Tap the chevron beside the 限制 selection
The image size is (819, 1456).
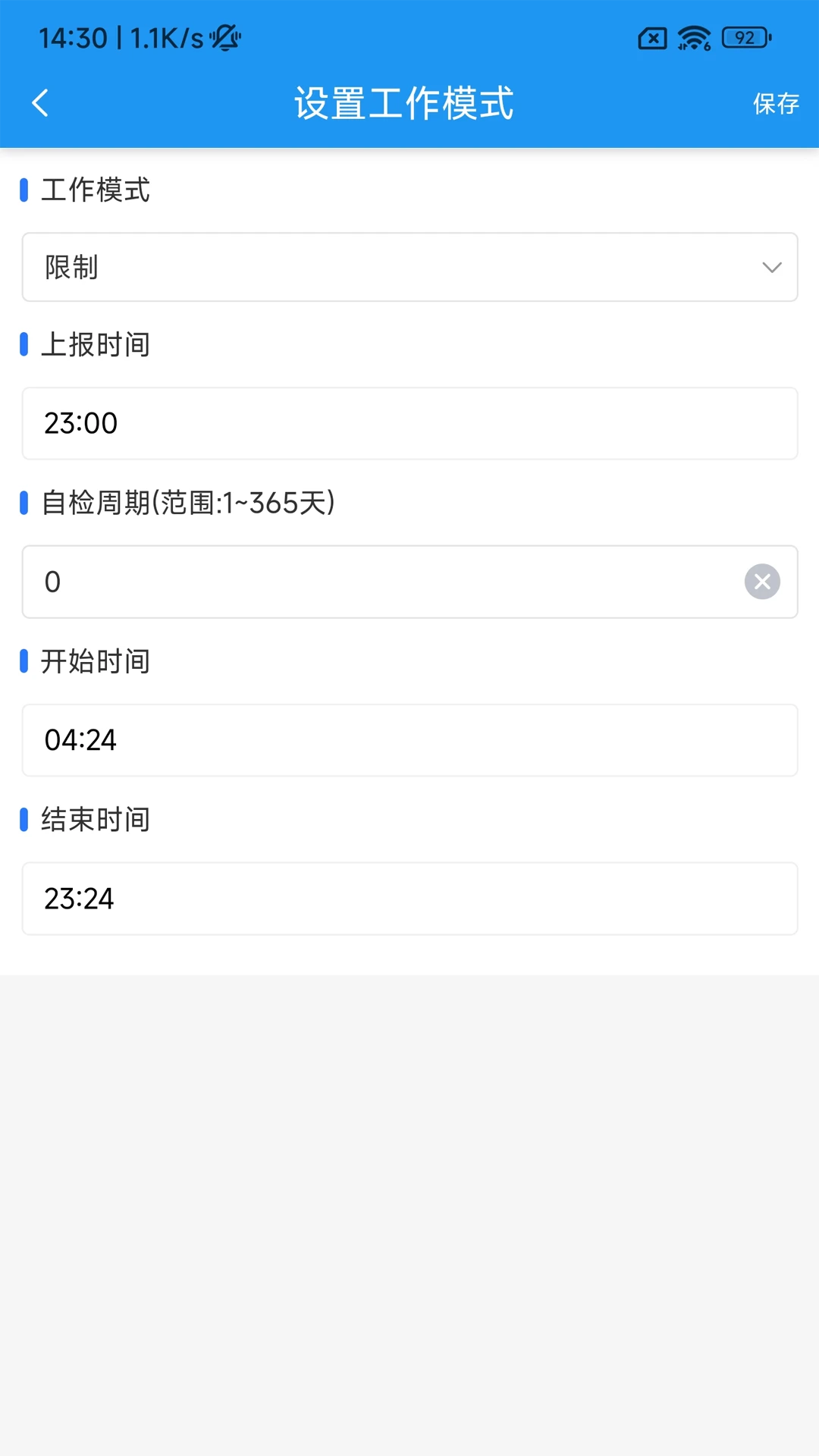[x=772, y=267]
